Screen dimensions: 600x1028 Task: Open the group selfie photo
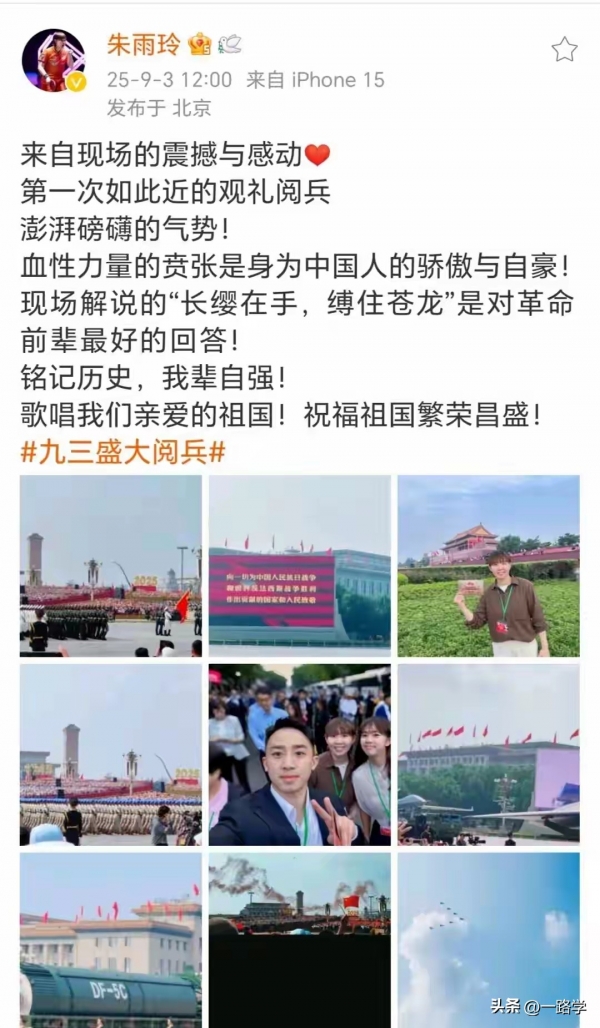coord(299,754)
